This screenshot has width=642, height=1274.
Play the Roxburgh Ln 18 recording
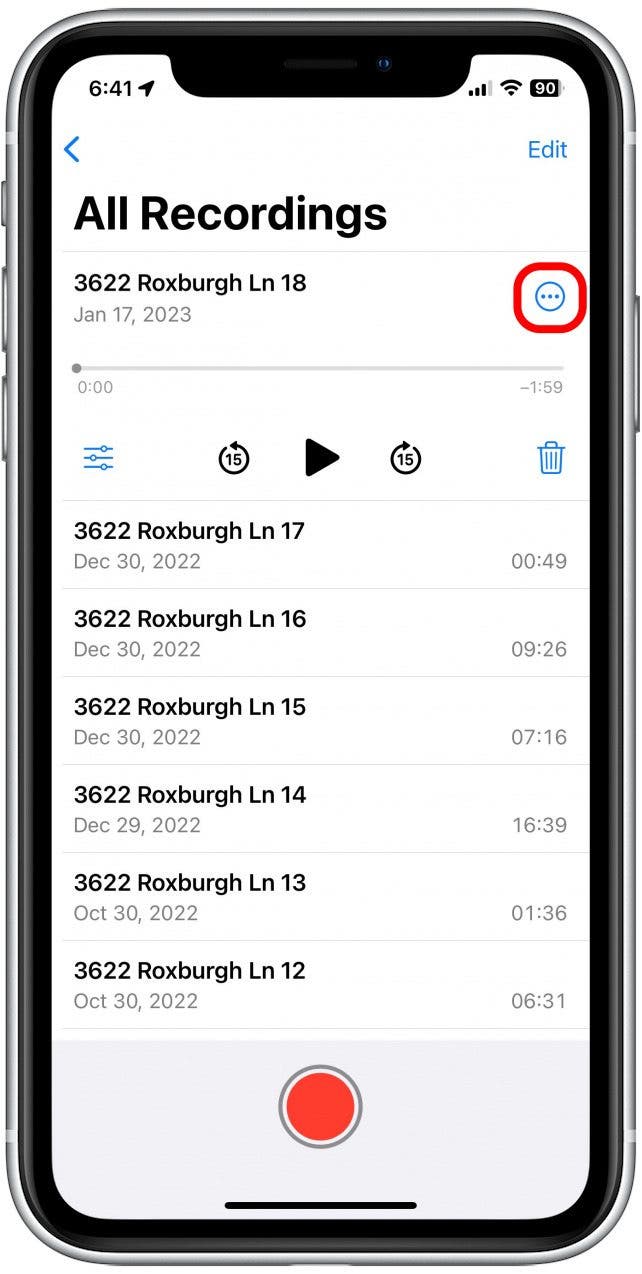[x=321, y=458]
